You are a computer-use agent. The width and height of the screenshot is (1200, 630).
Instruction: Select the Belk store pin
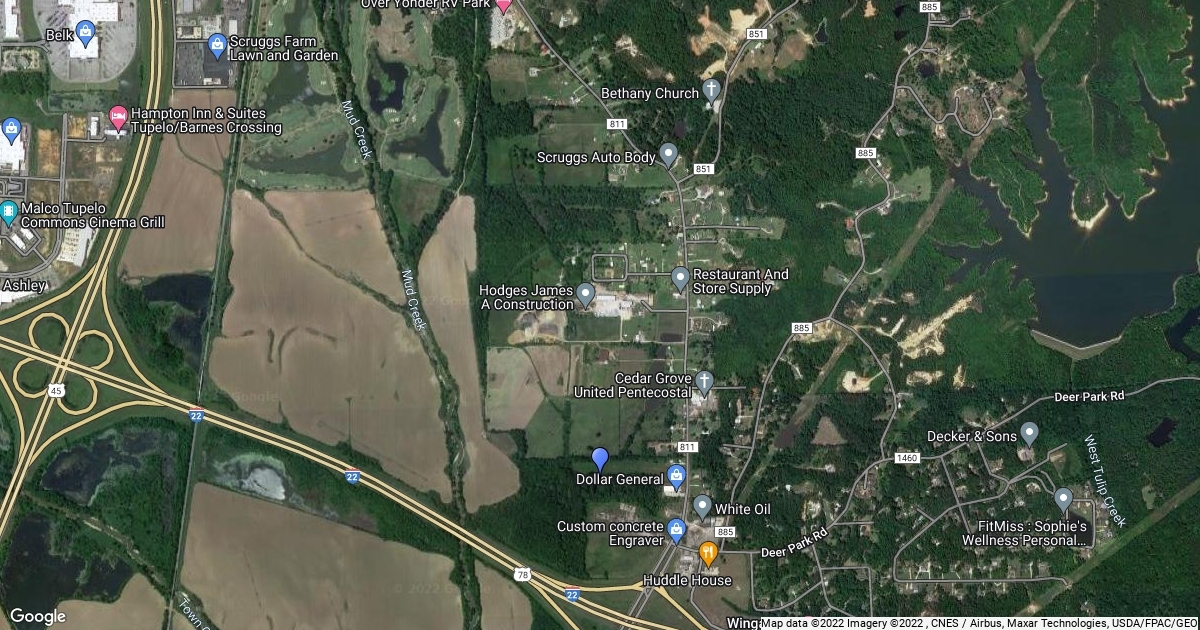click(x=86, y=32)
